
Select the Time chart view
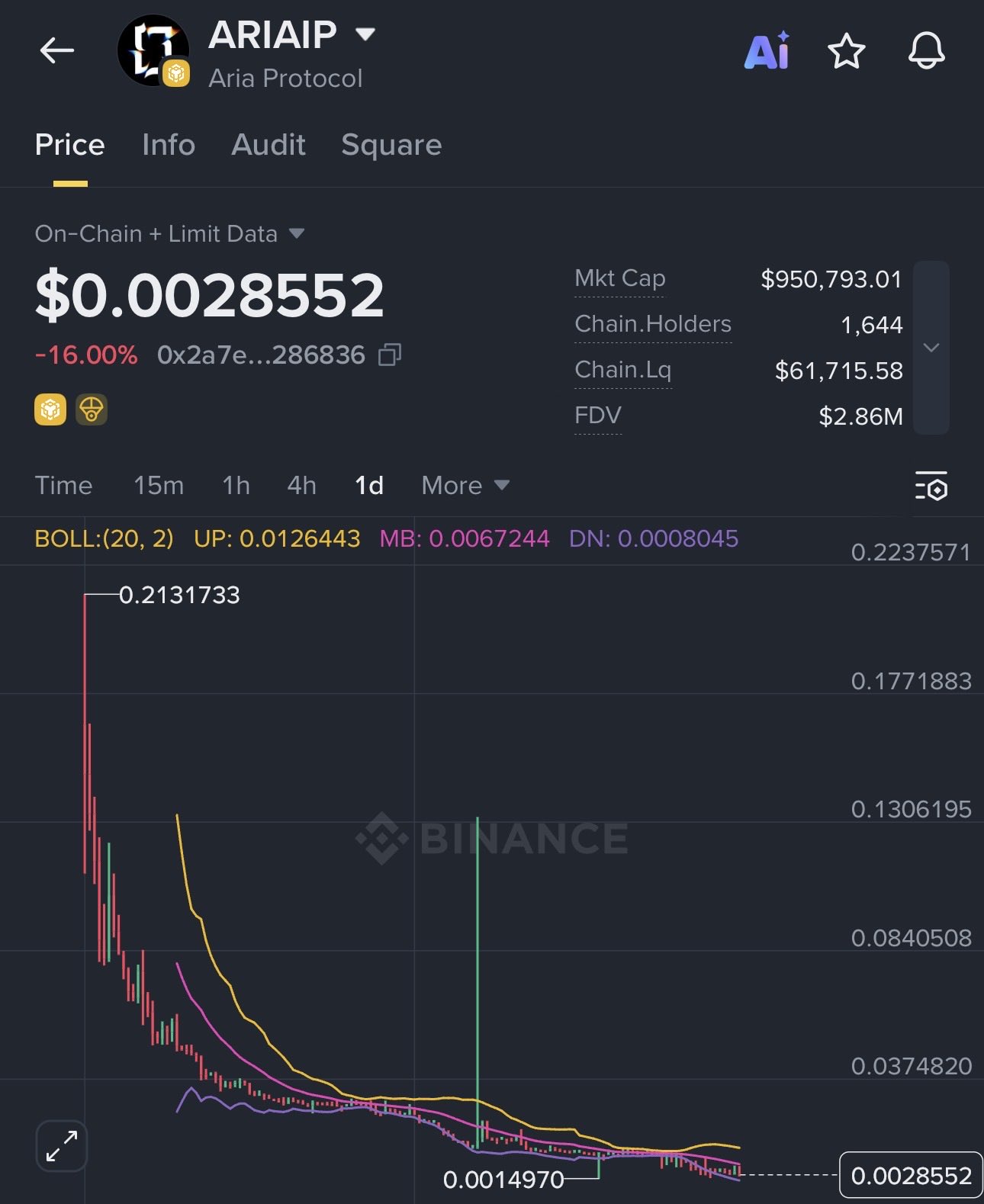click(x=63, y=486)
